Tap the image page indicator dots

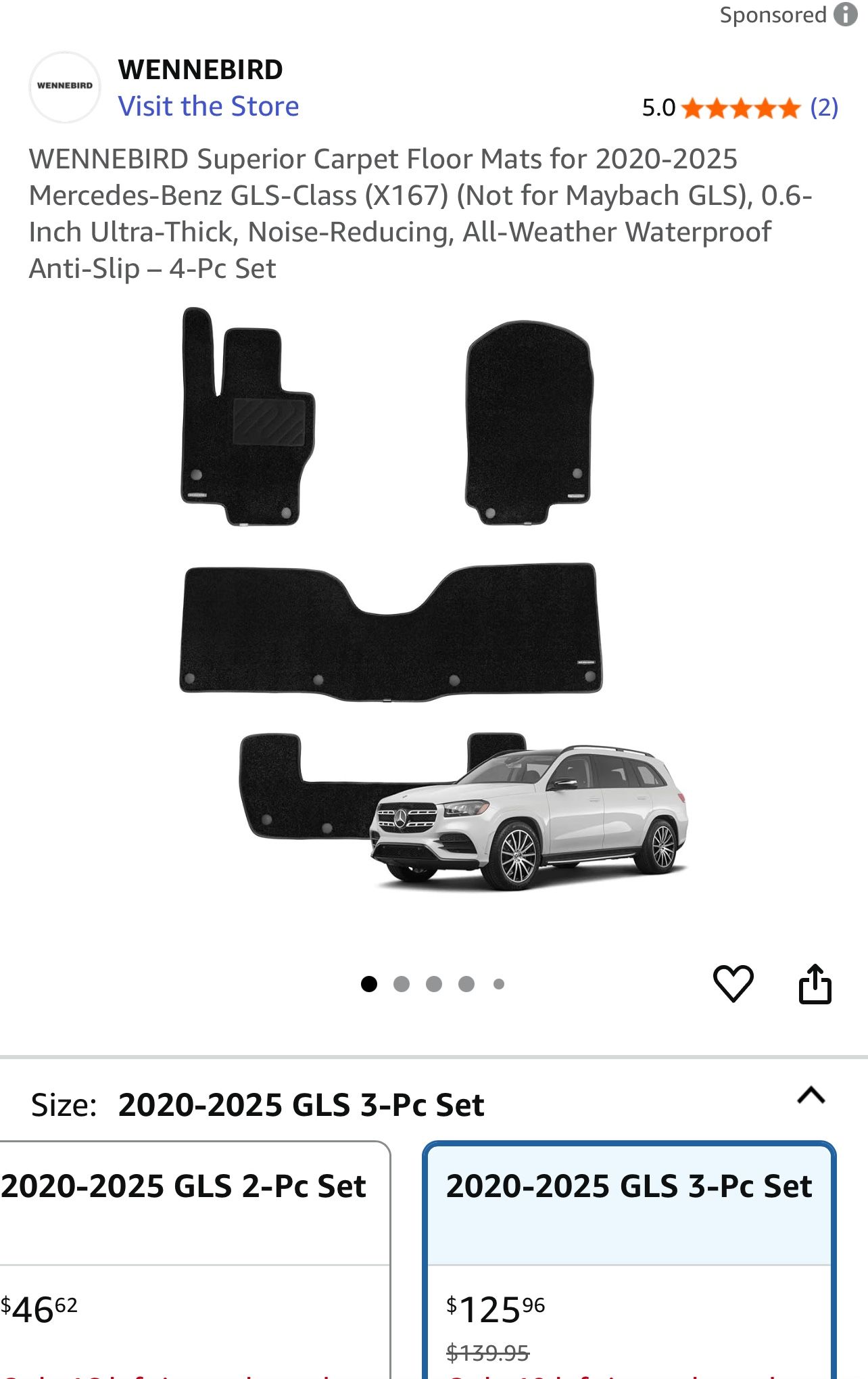click(433, 984)
